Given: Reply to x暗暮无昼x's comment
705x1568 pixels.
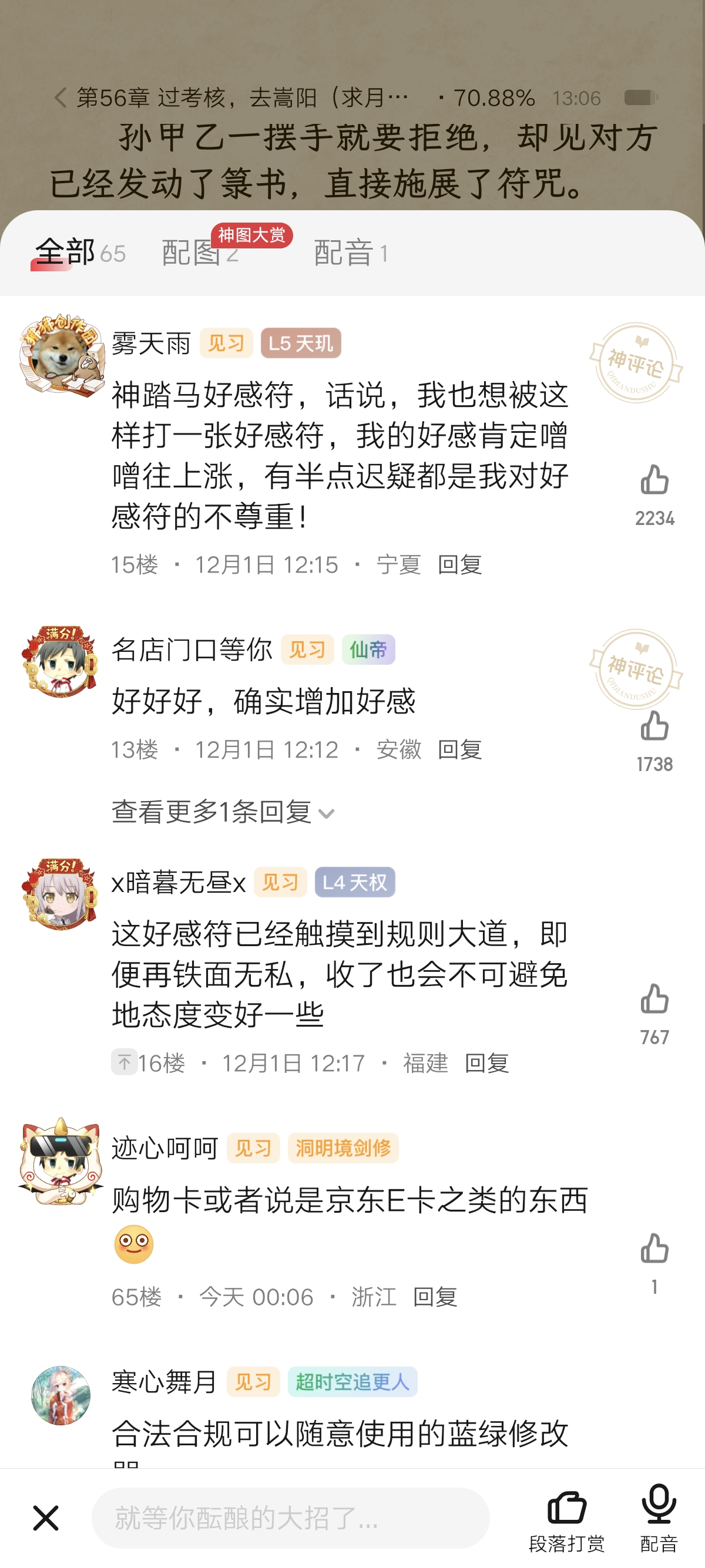Looking at the screenshot, I should click(486, 1064).
